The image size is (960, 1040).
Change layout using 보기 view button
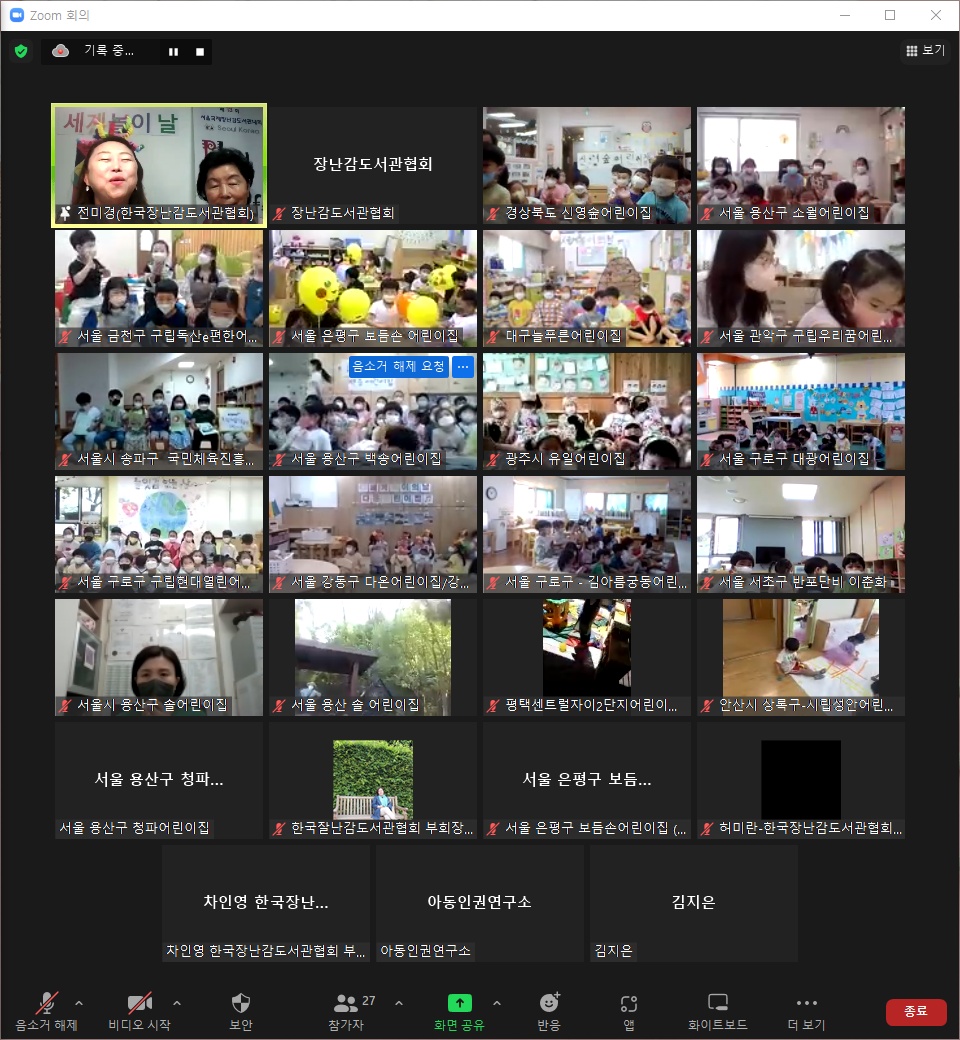click(x=925, y=50)
